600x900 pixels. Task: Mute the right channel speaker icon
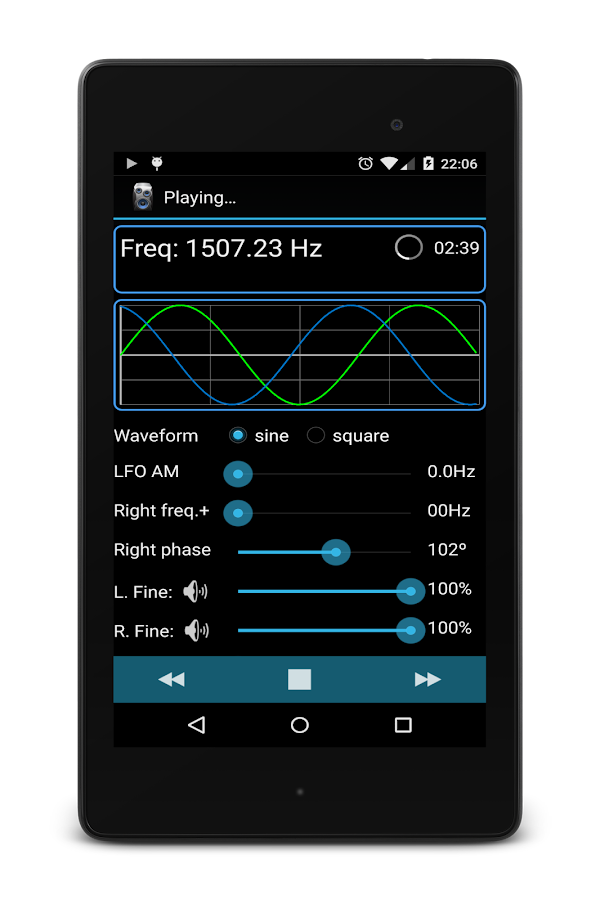pyautogui.click(x=196, y=630)
